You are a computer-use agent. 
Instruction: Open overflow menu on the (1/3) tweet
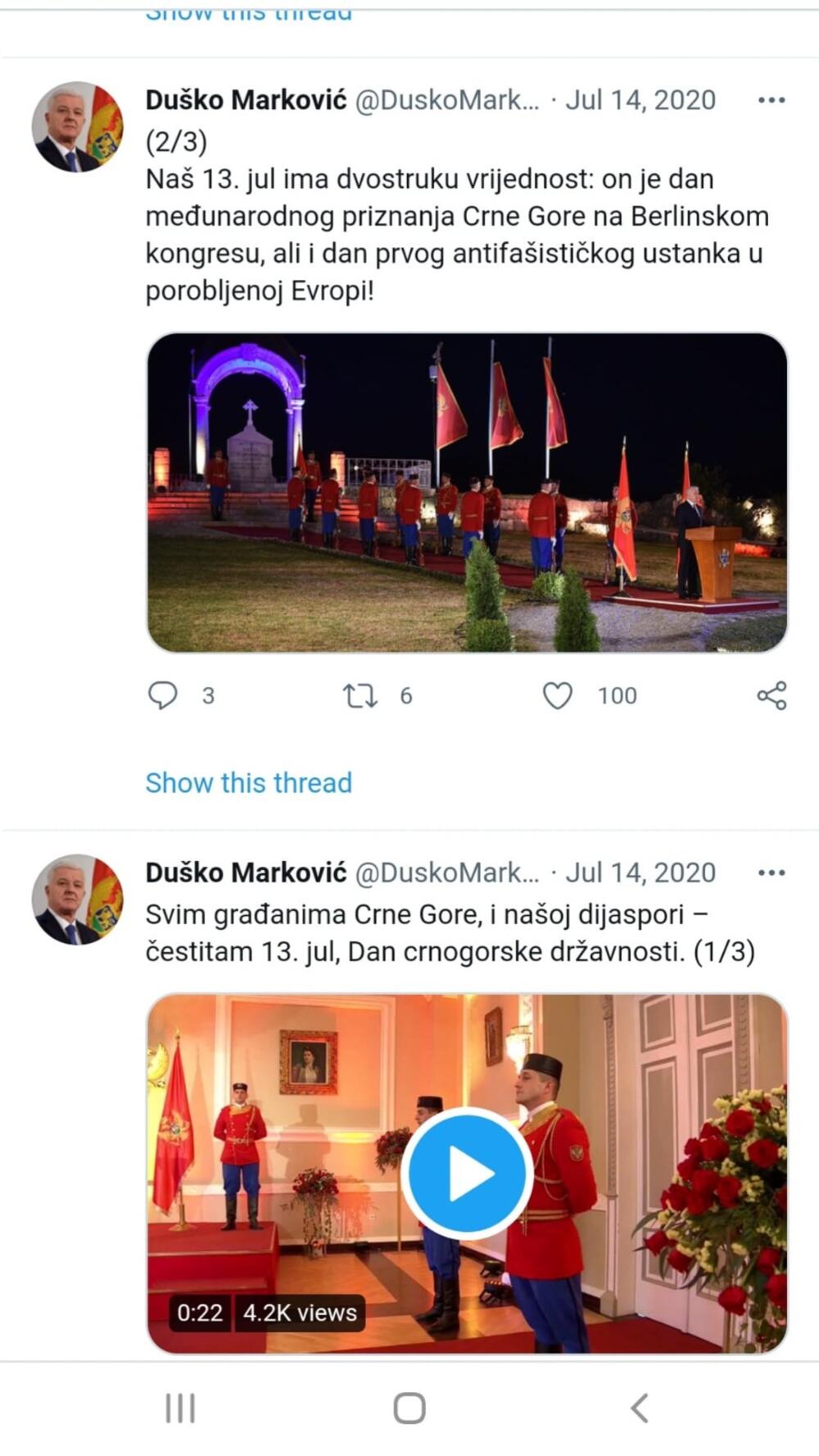click(771, 873)
